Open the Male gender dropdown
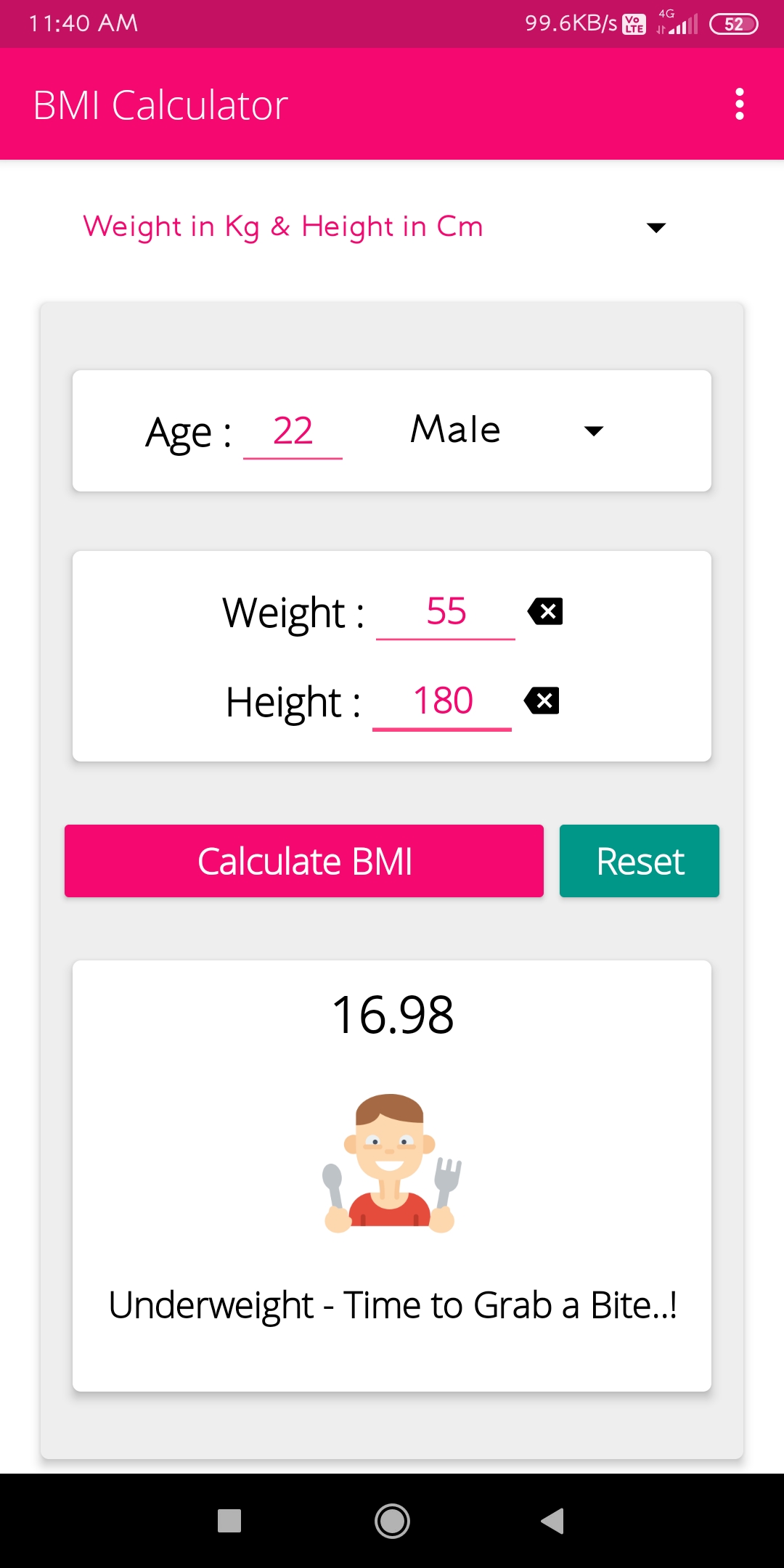 click(x=506, y=430)
